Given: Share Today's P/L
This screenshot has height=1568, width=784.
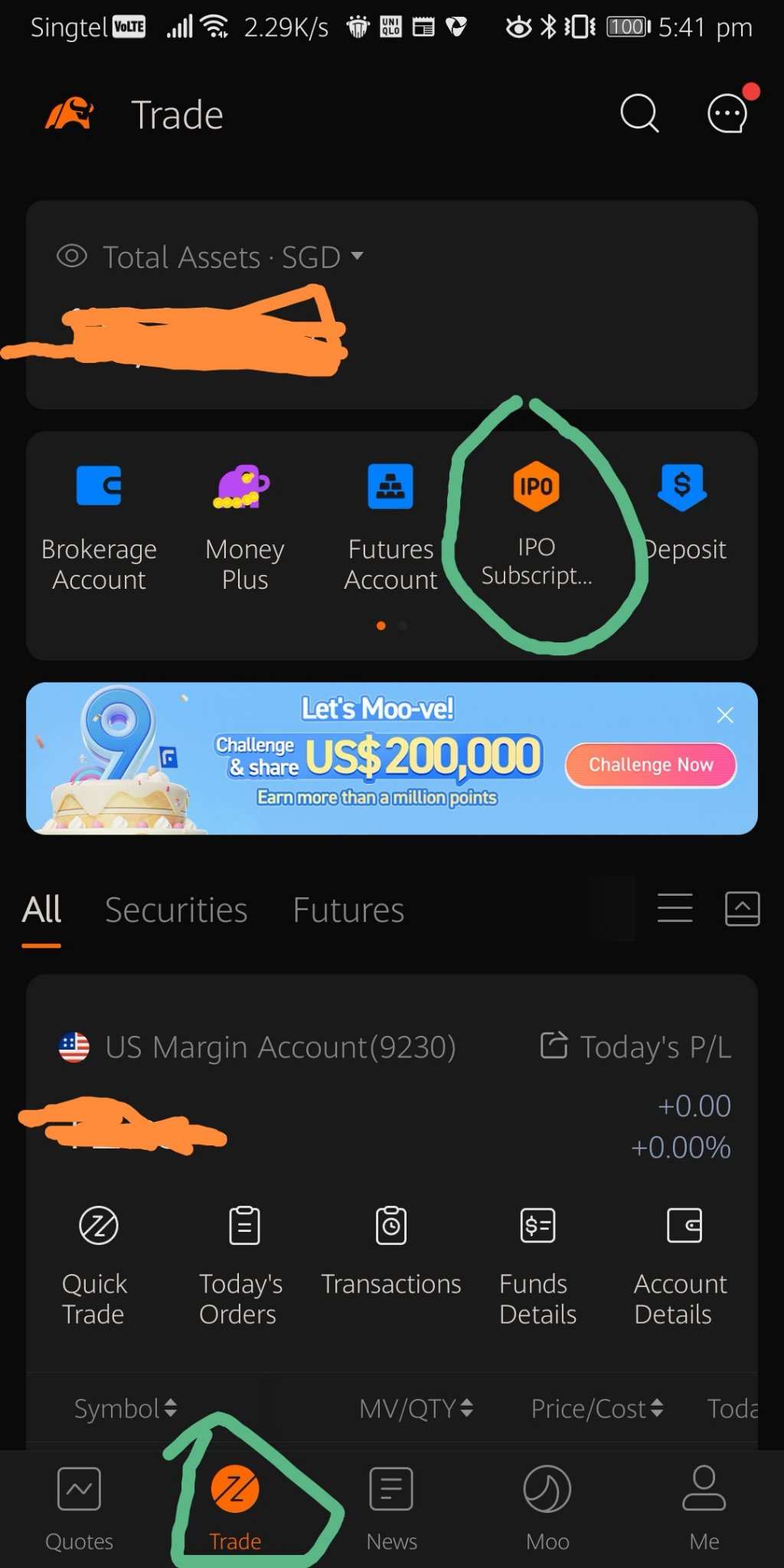Looking at the screenshot, I should click(x=554, y=1045).
